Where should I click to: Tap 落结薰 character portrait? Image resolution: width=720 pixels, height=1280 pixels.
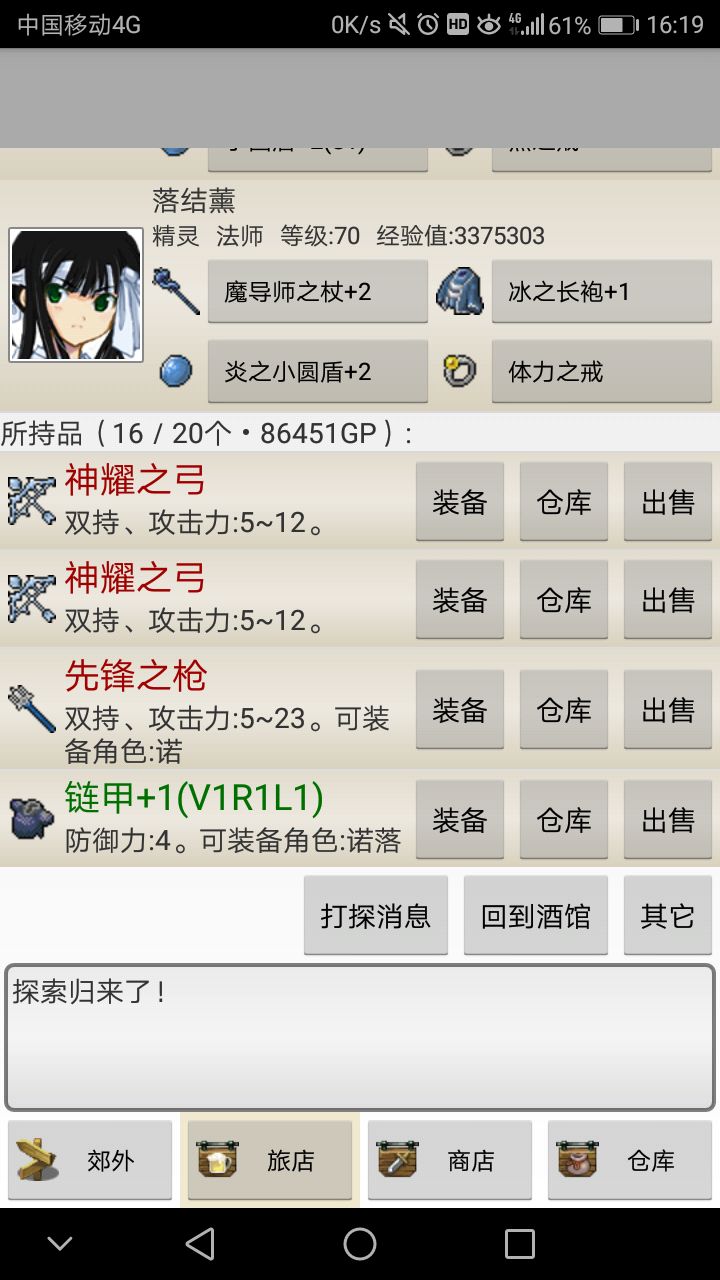coord(76,295)
